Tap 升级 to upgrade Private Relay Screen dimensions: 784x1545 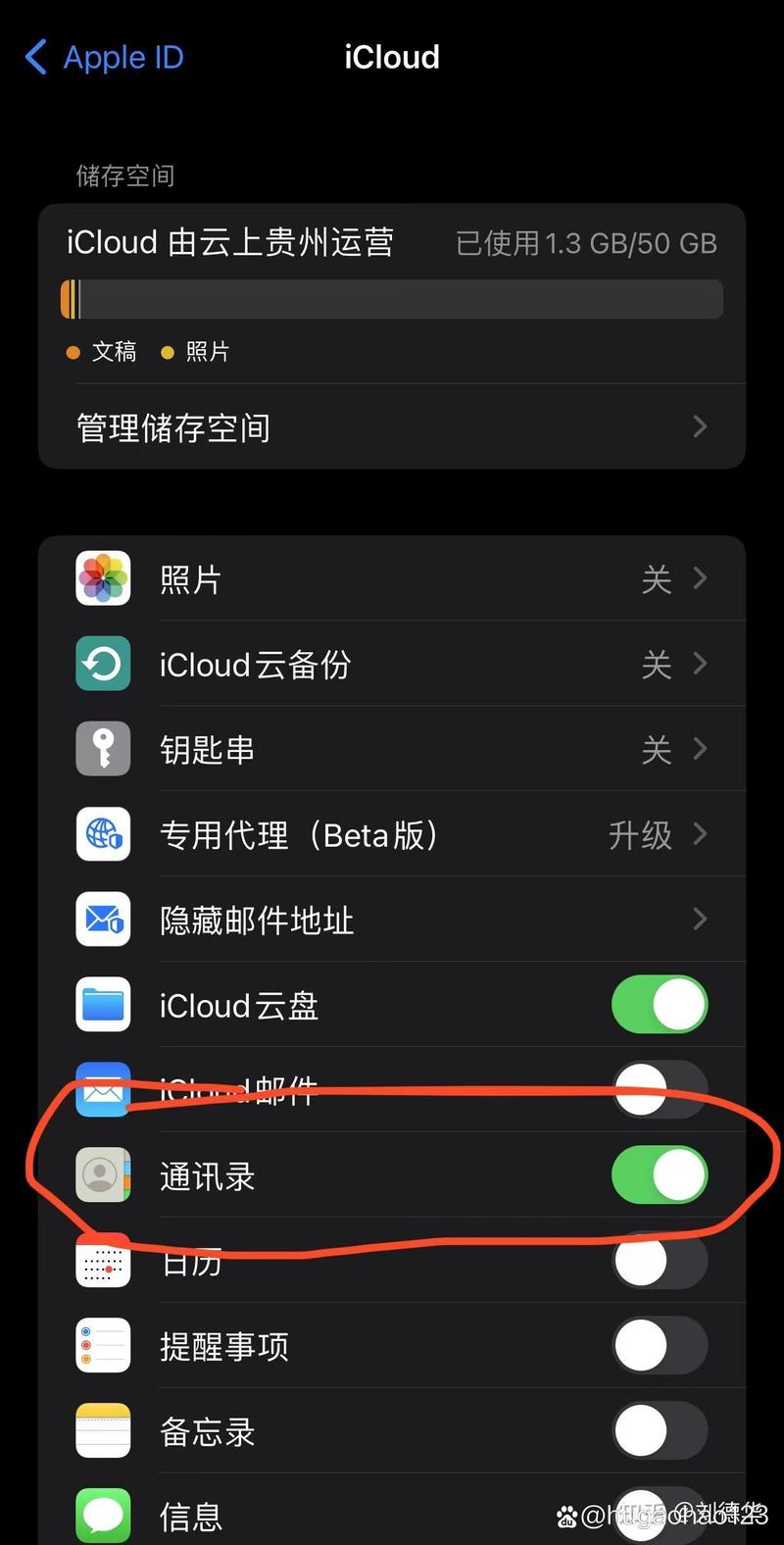click(642, 834)
